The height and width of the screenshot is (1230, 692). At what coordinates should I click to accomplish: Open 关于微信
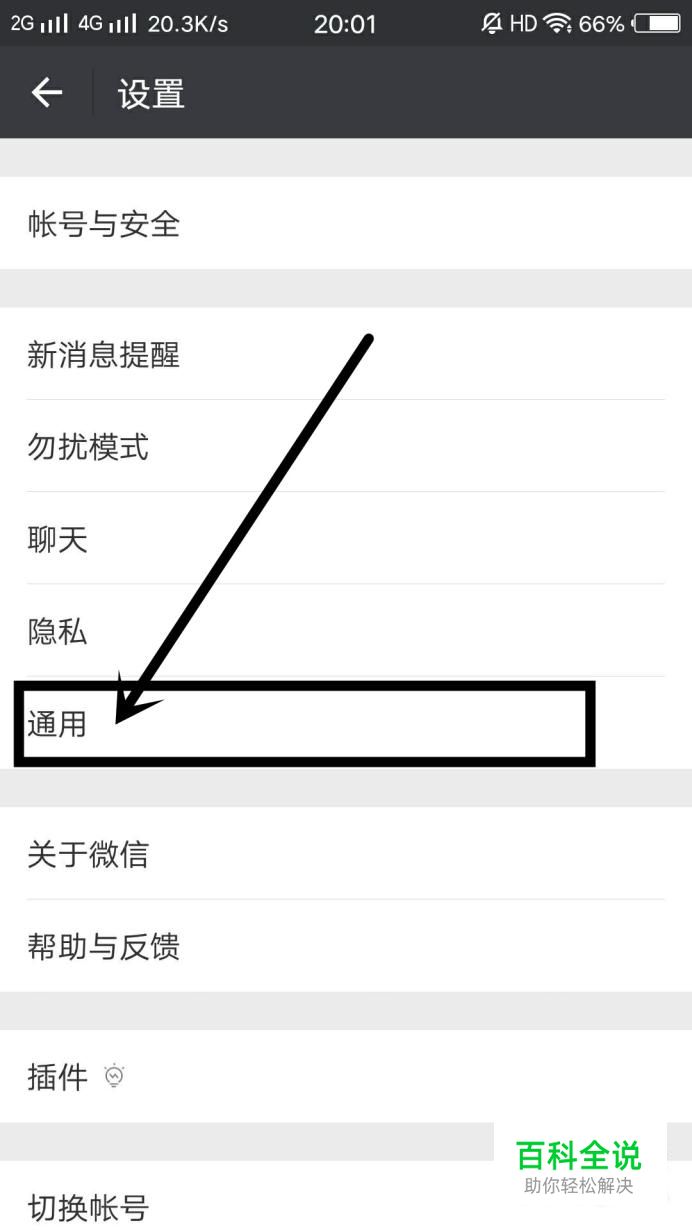pos(346,854)
